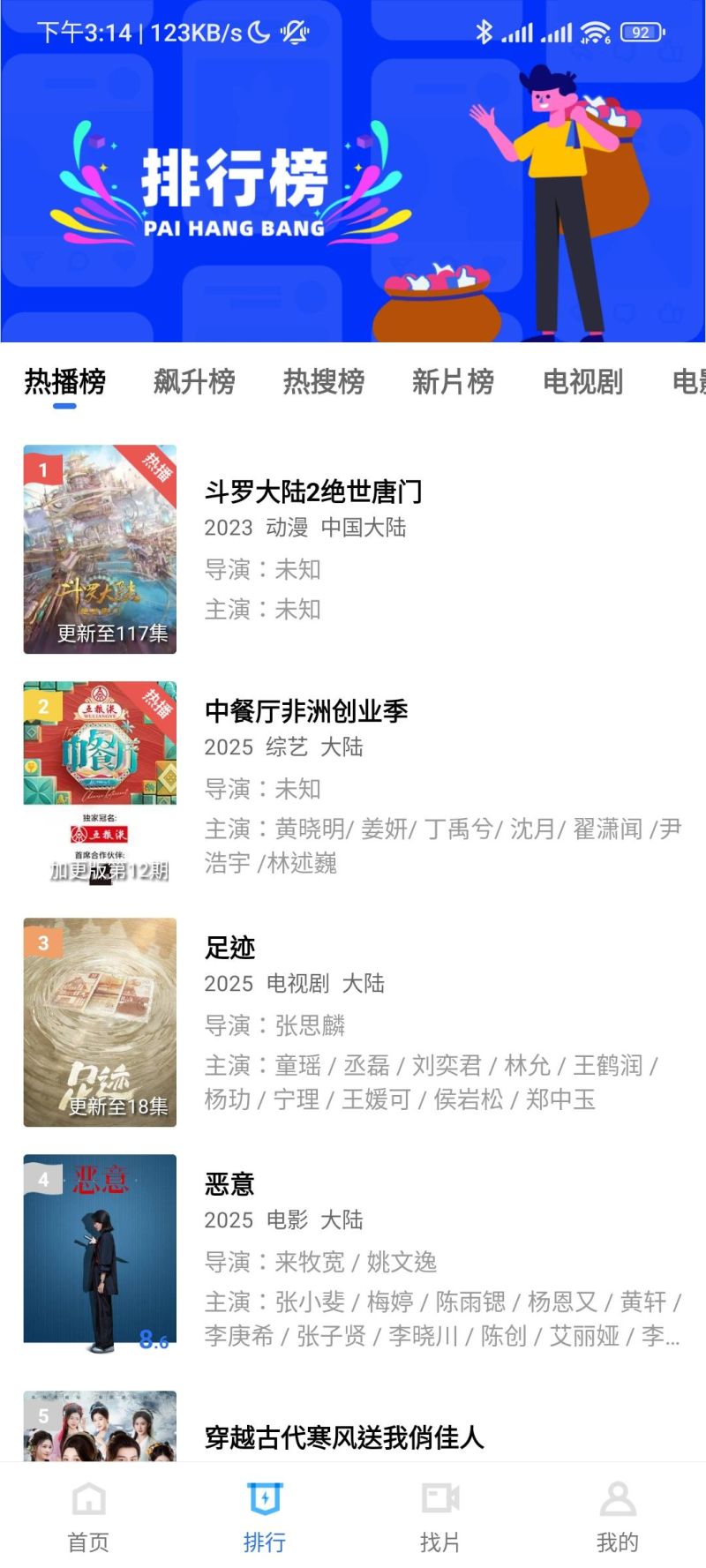Switch to the 热搜榜 tab
Viewport: 706px width, 1568px height.
tap(324, 382)
